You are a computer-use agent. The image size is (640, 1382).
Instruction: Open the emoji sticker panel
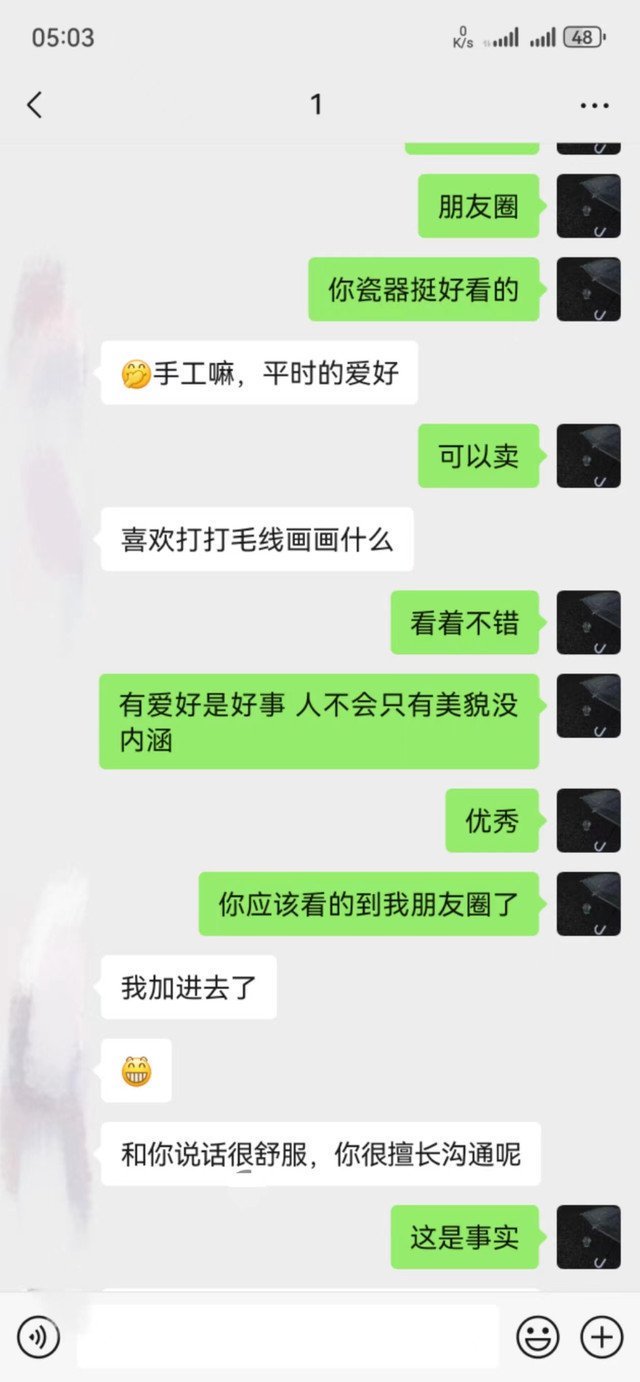pyautogui.click(x=537, y=1336)
